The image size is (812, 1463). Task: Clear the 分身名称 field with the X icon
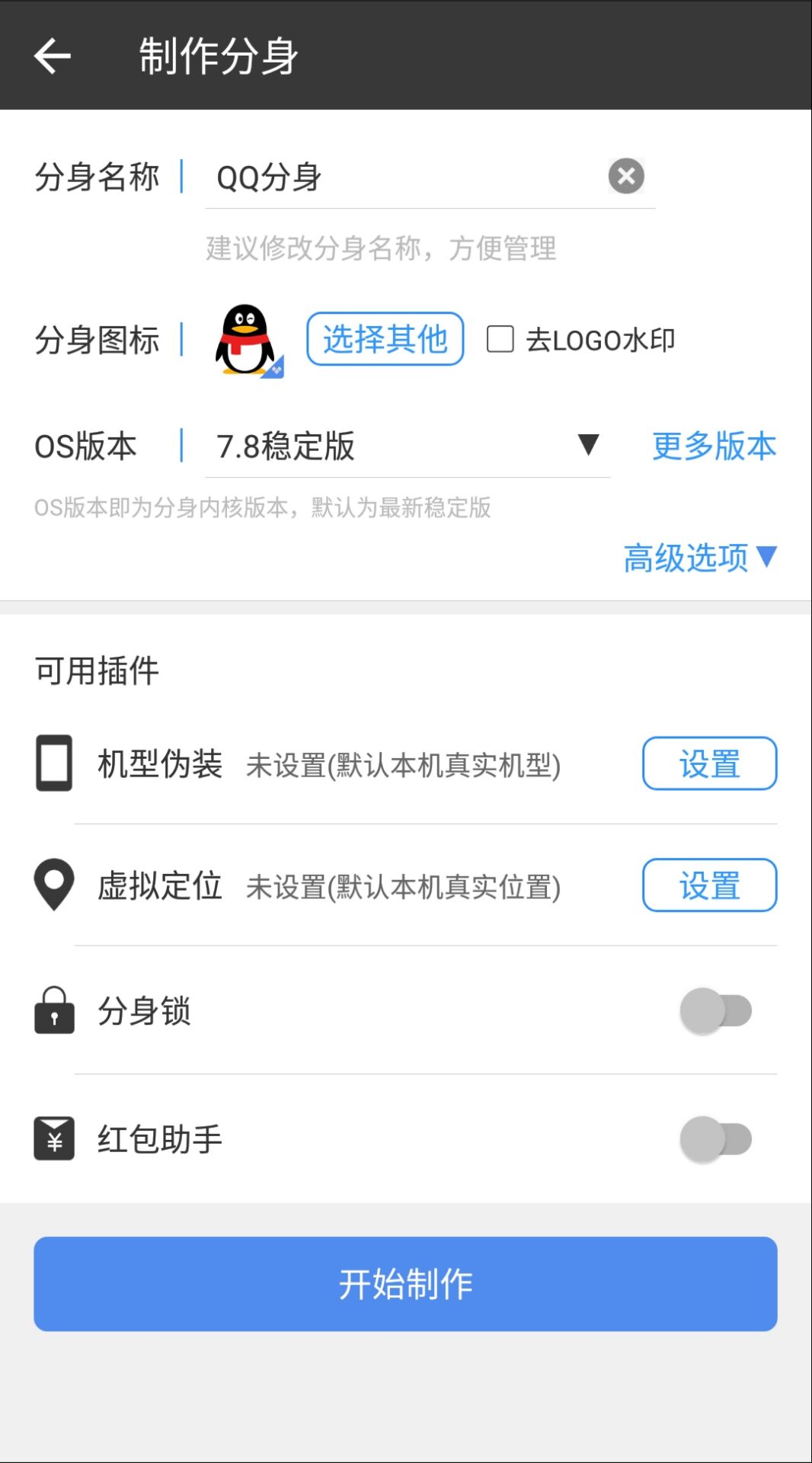click(626, 176)
